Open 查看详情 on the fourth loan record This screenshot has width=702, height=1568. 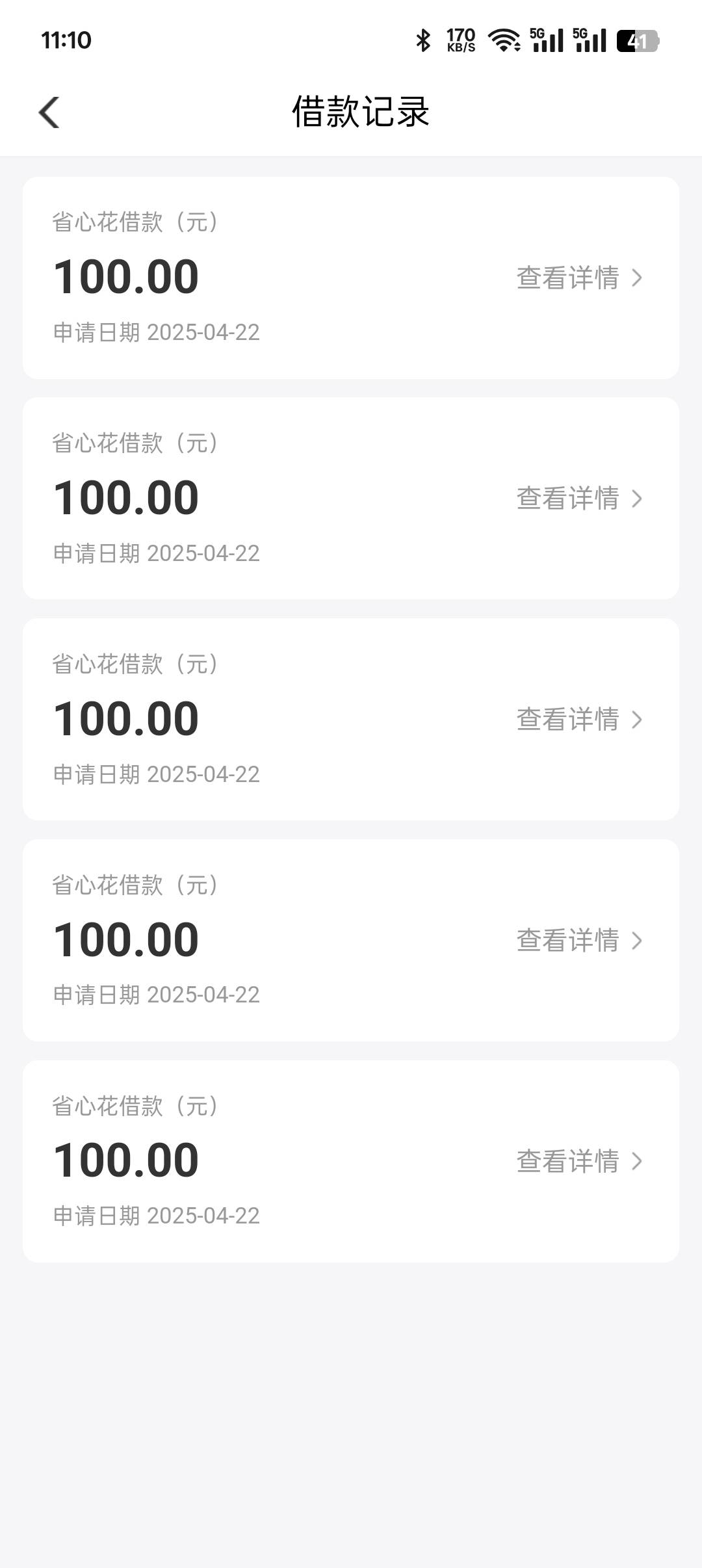(579, 940)
